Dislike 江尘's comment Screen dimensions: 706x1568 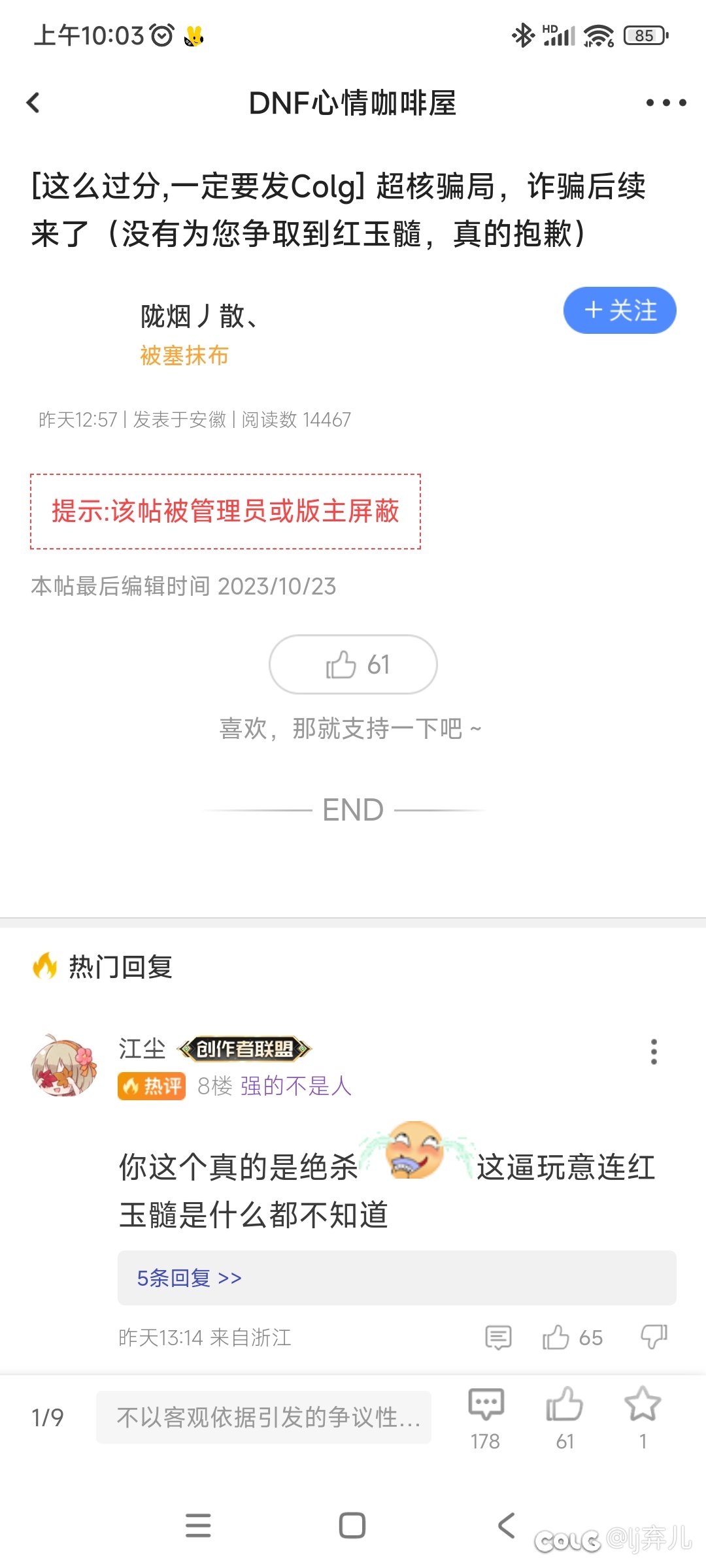(x=654, y=1337)
